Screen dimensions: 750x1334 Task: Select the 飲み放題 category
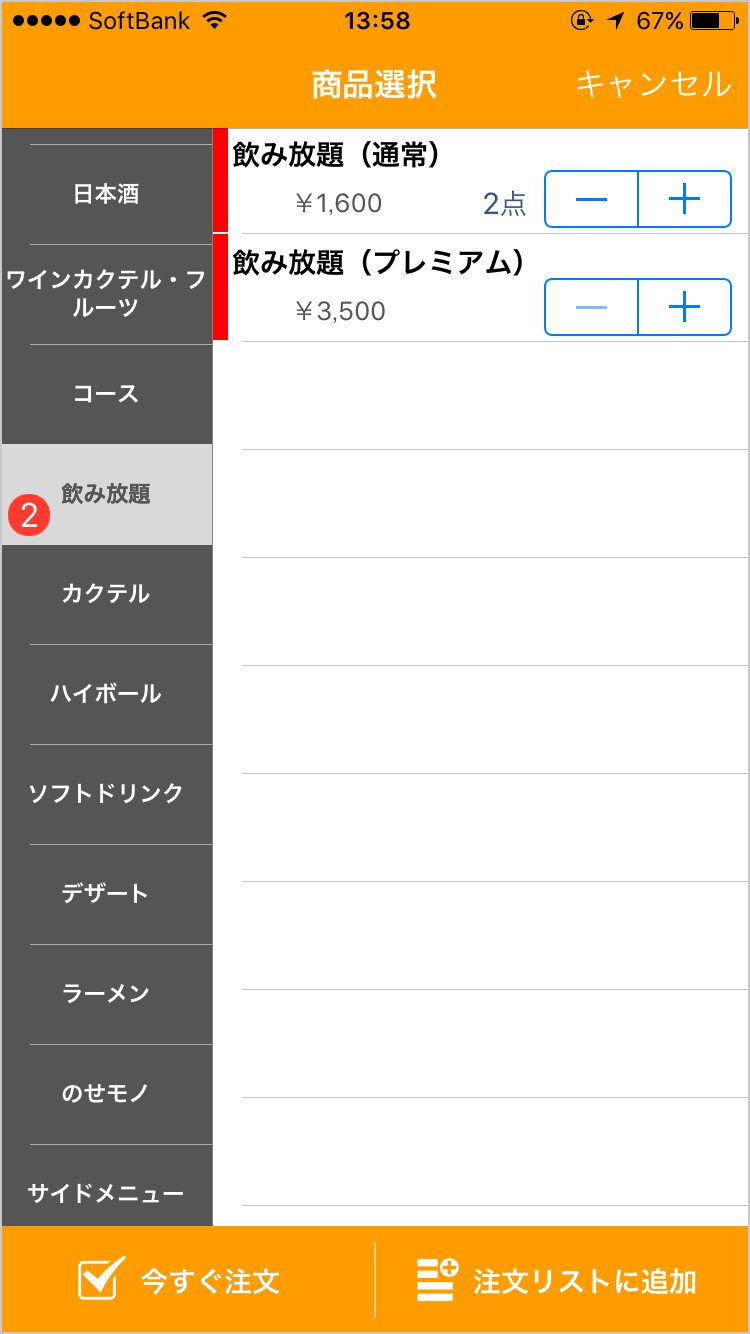coord(106,494)
